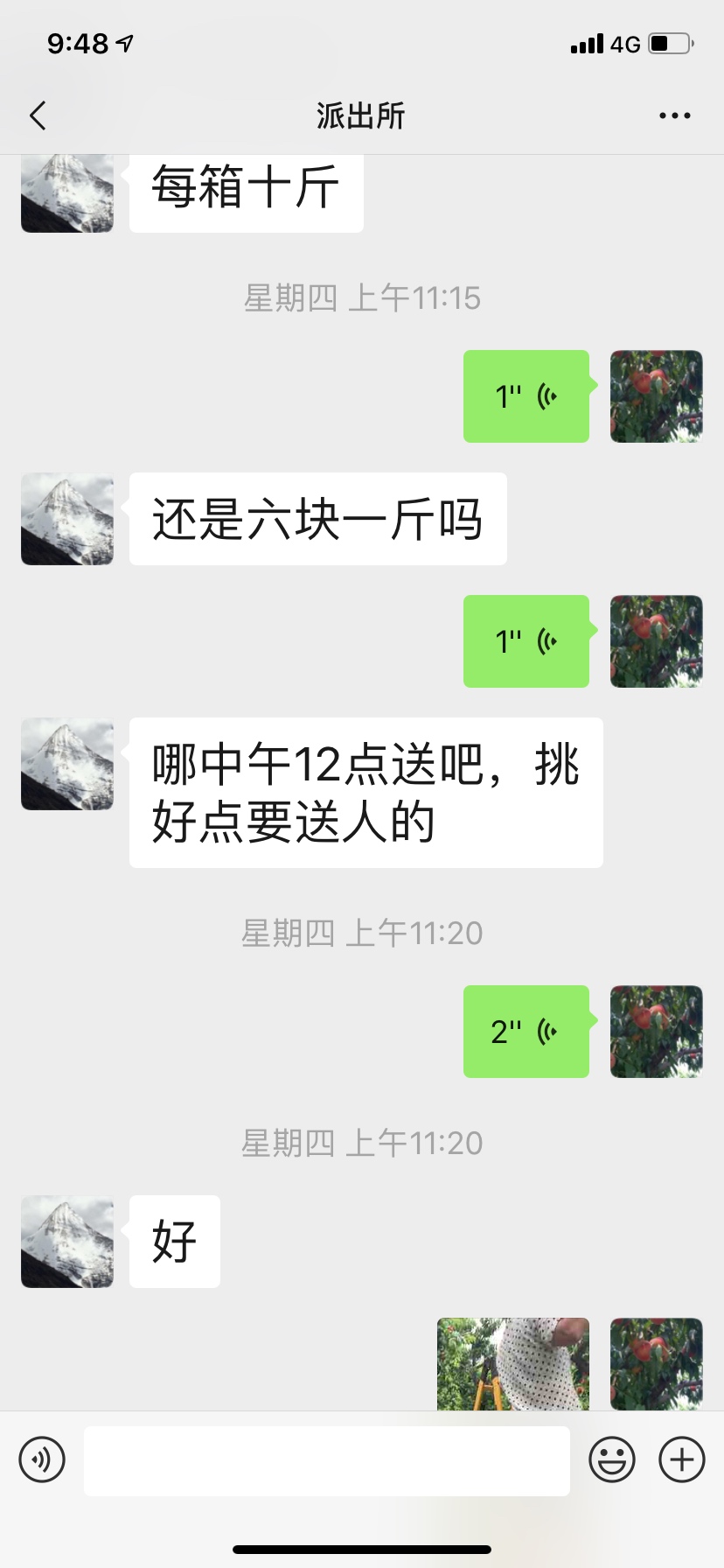Open the three-dot chat info menu

674,115
